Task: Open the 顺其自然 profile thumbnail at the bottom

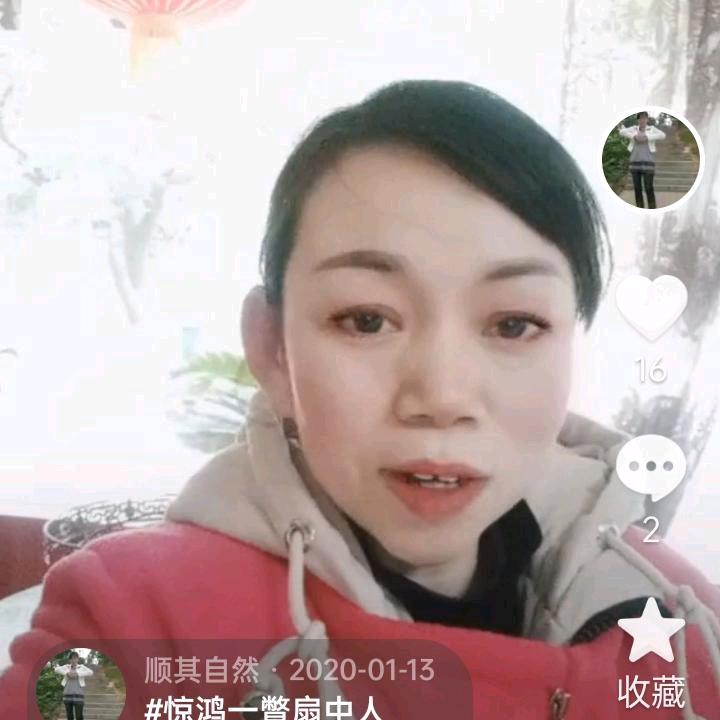Action: (80, 684)
